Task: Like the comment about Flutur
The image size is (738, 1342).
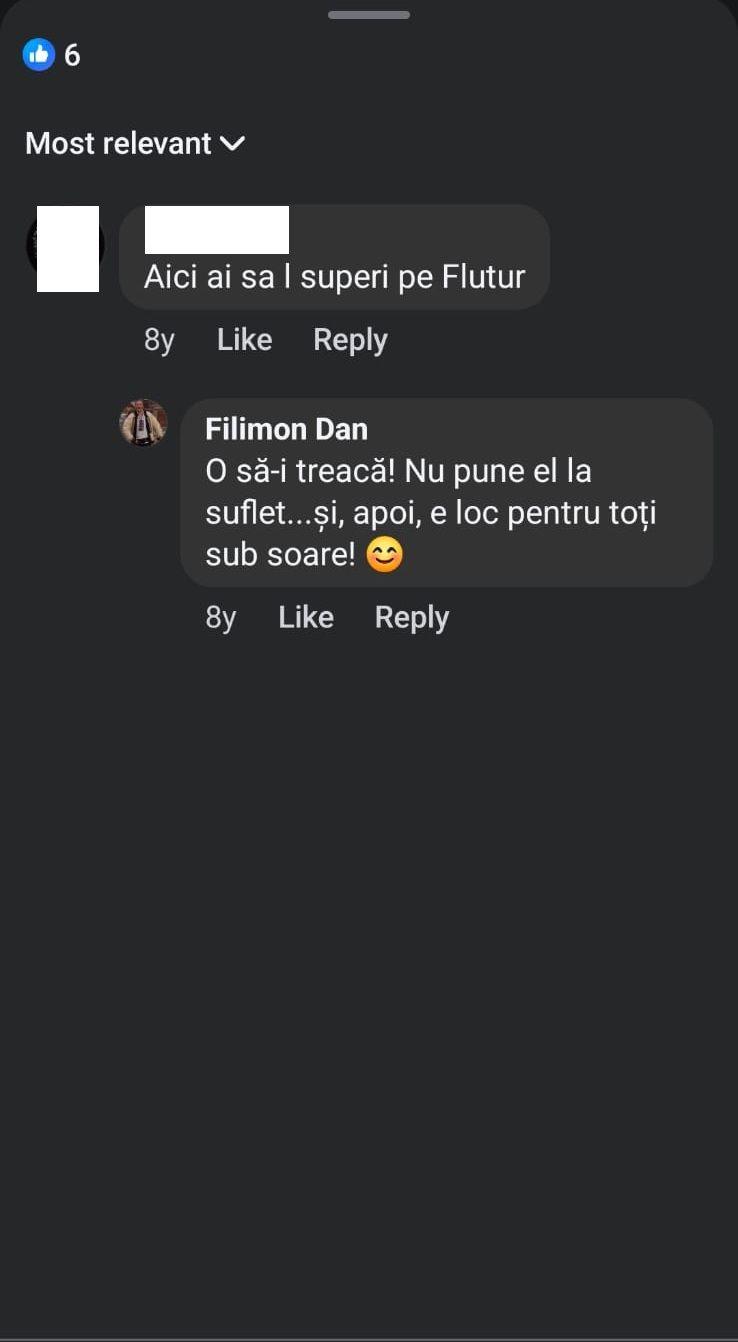Action: pyautogui.click(x=244, y=339)
